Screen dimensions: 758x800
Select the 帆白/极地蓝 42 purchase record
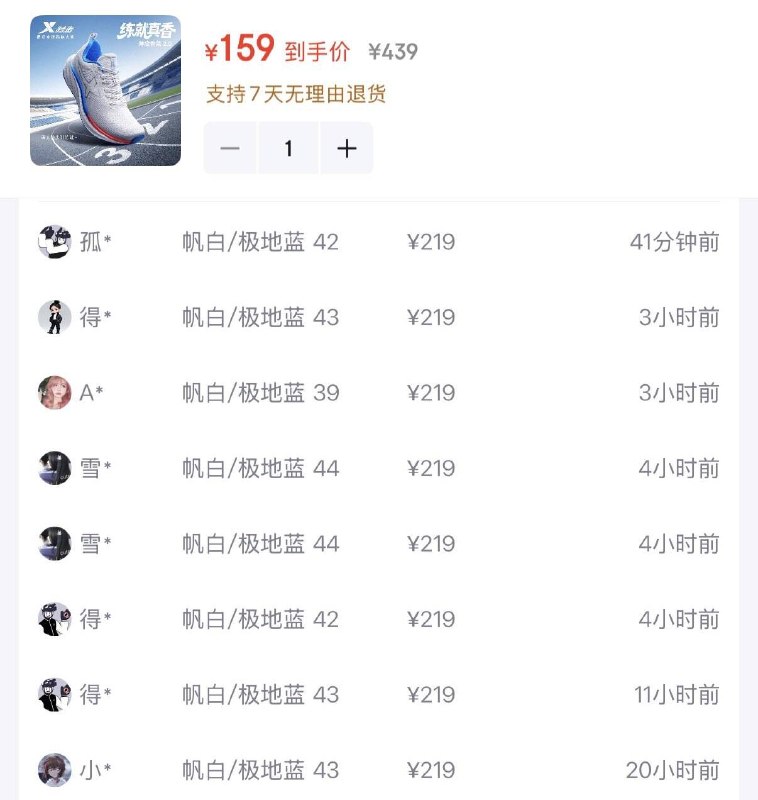pos(261,243)
